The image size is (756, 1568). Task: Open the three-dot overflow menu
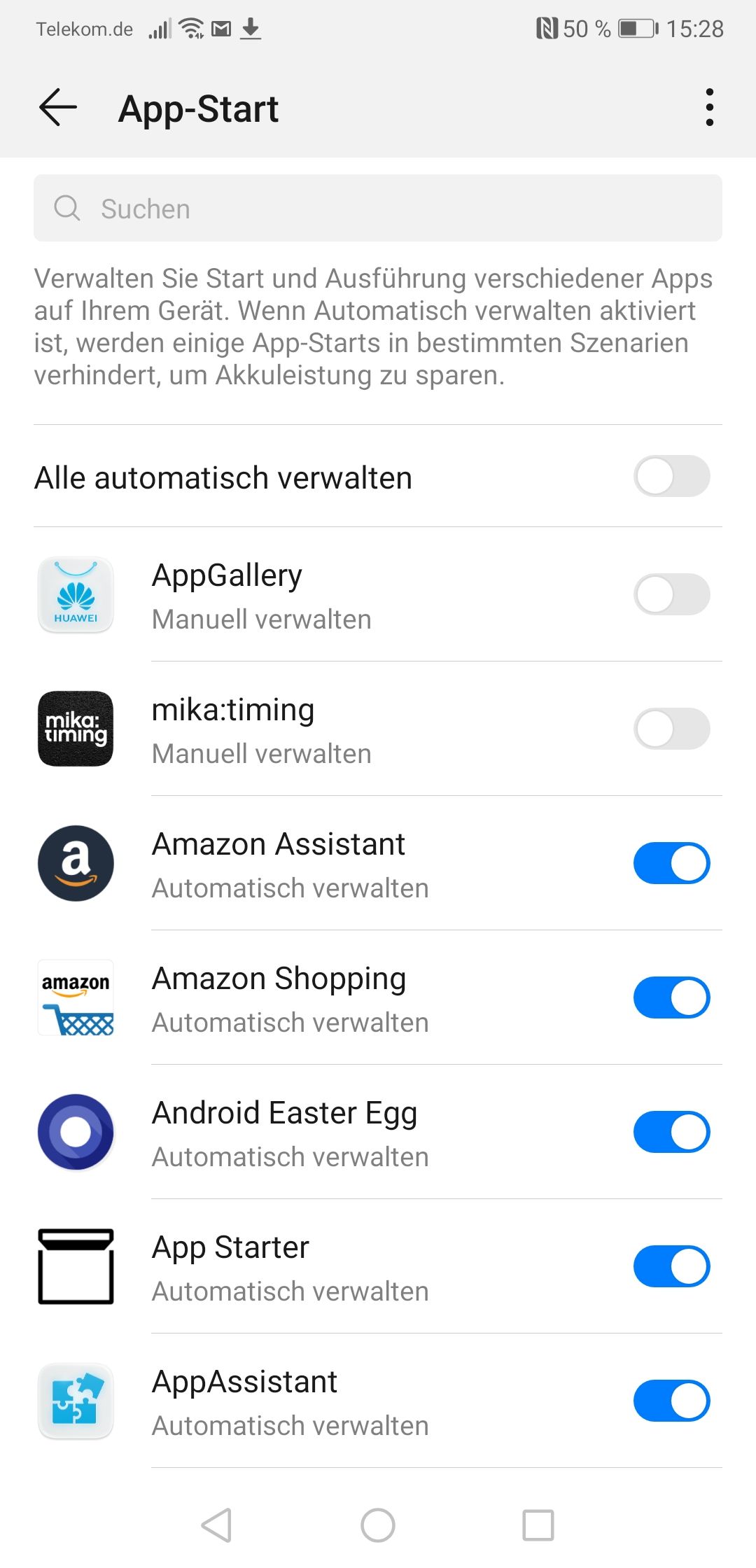(709, 108)
